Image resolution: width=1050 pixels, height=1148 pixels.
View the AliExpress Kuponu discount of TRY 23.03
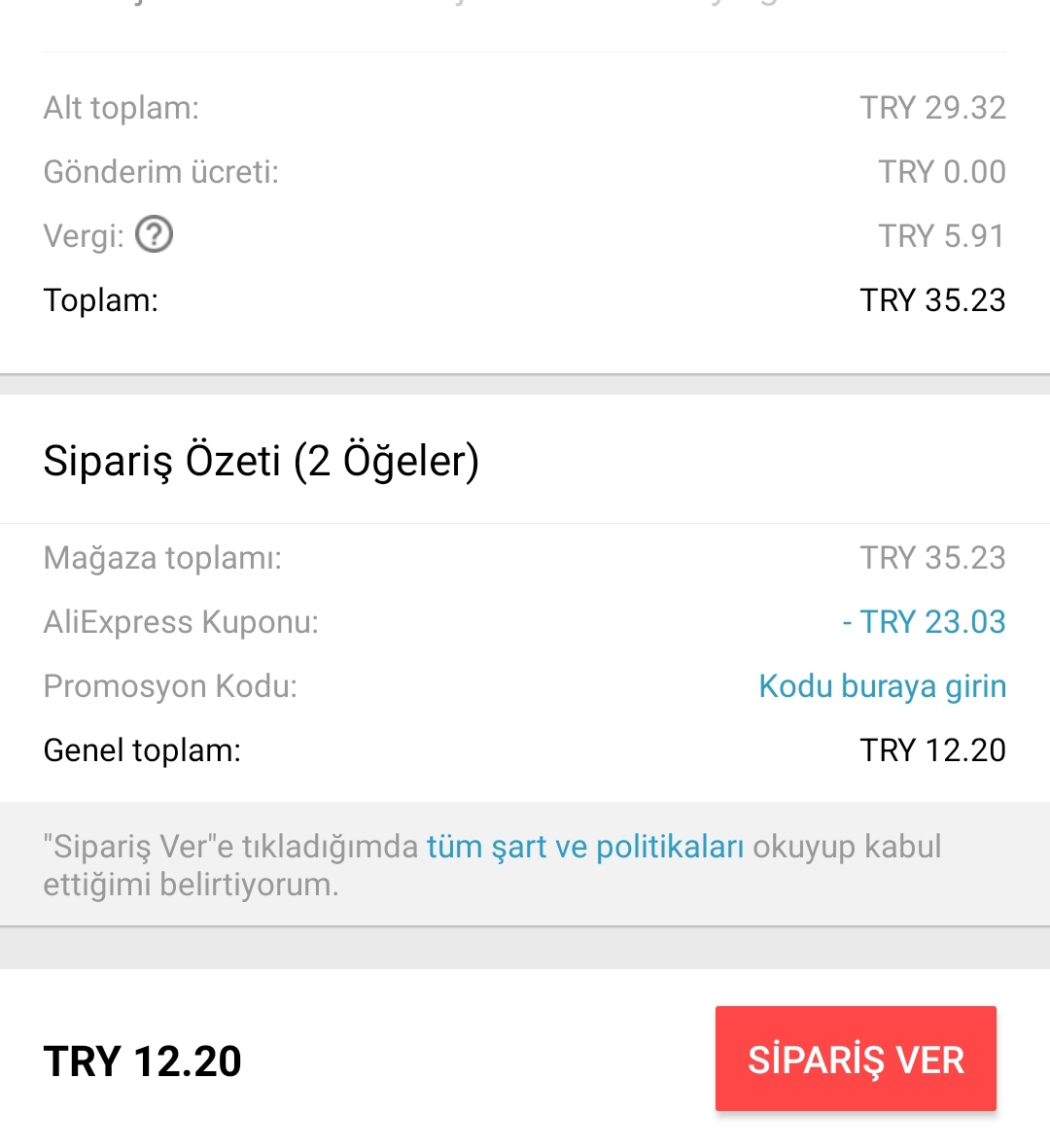(924, 622)
